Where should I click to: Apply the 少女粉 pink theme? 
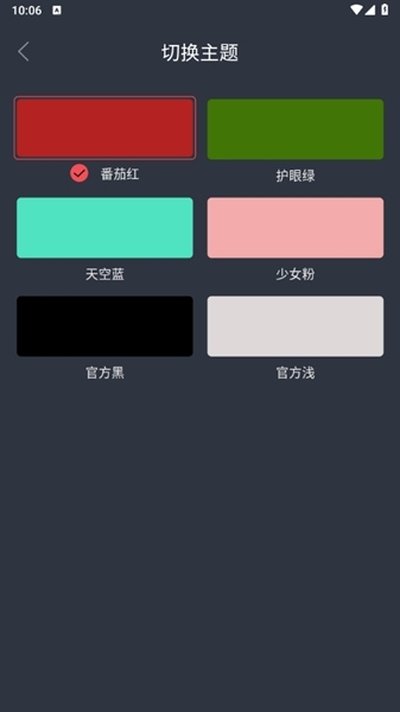pyautogui.click(x=296, y=227)
